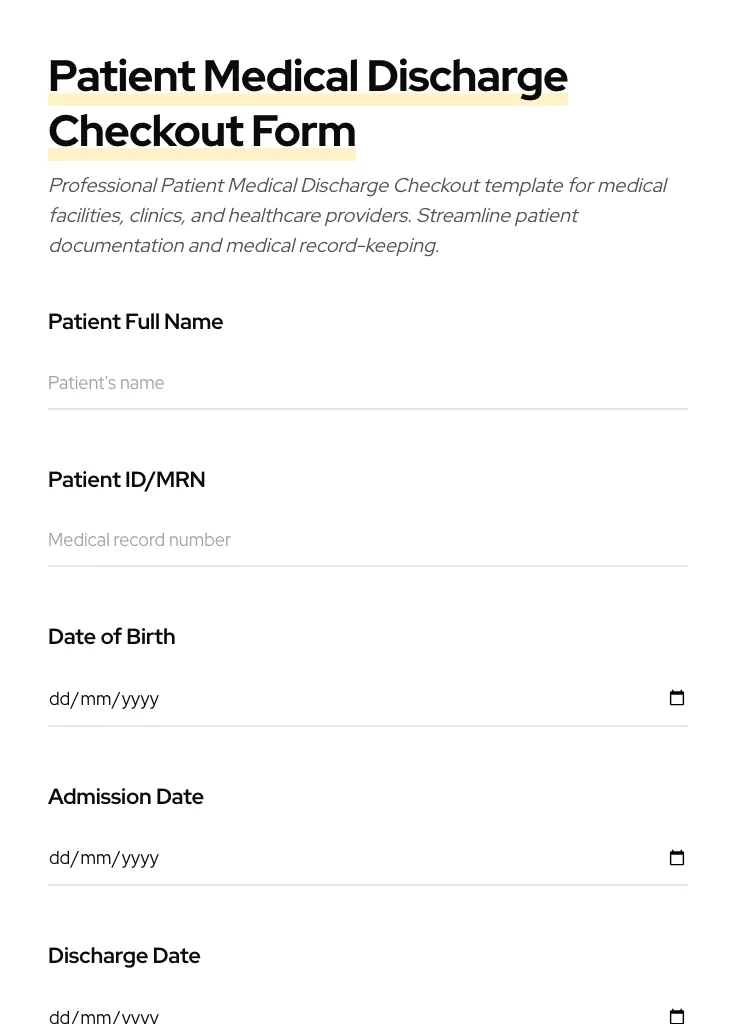This screenshot has width=736, height=1024.
Task: Click the form description paragraph
Action: click(x=358, y=215)
